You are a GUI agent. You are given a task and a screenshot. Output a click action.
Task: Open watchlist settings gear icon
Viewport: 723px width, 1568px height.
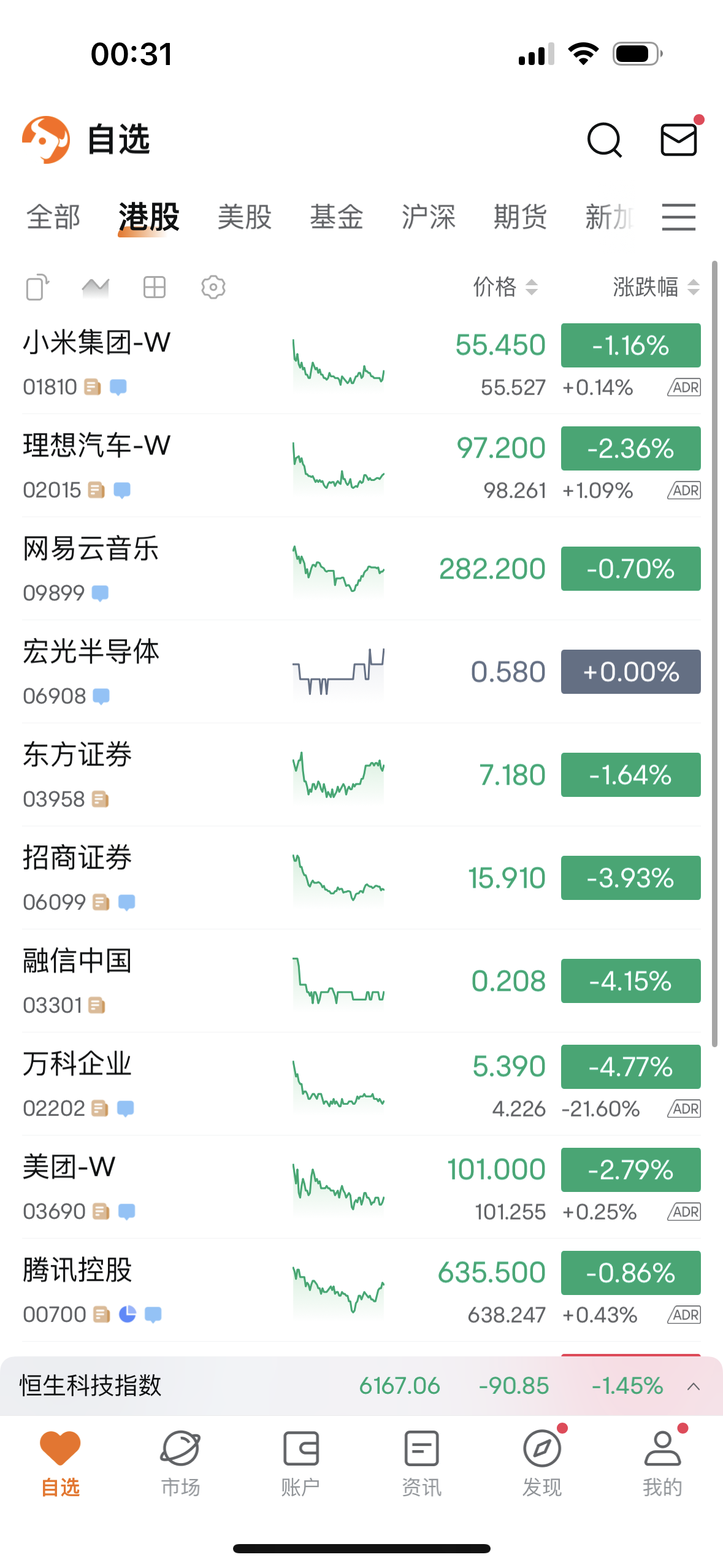pyautogui.click(x=213, y=287)
